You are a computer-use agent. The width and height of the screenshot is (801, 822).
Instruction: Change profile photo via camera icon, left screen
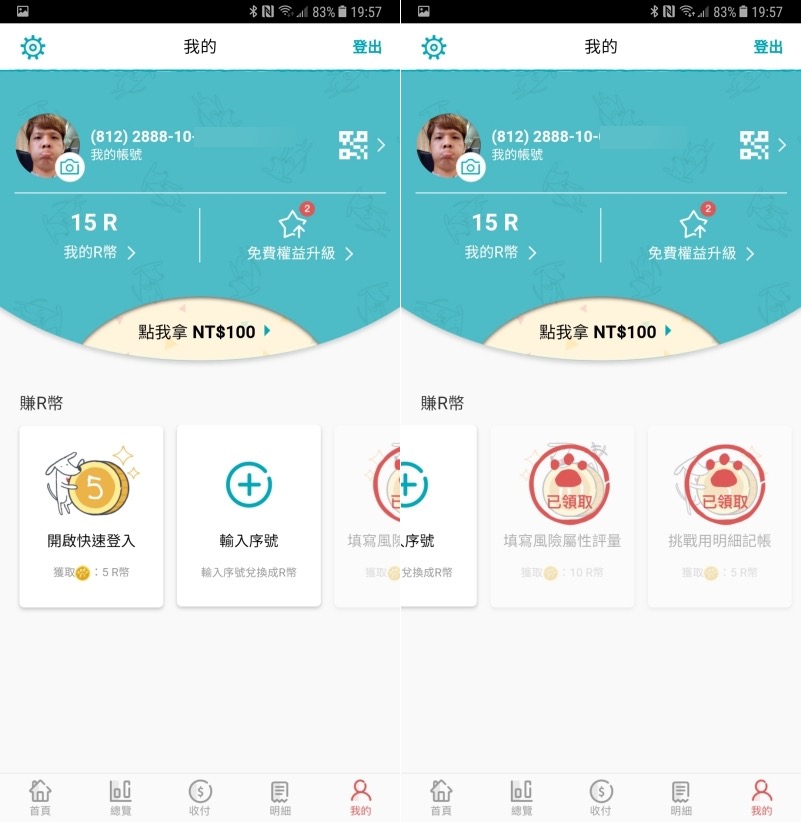pos(69,167)
